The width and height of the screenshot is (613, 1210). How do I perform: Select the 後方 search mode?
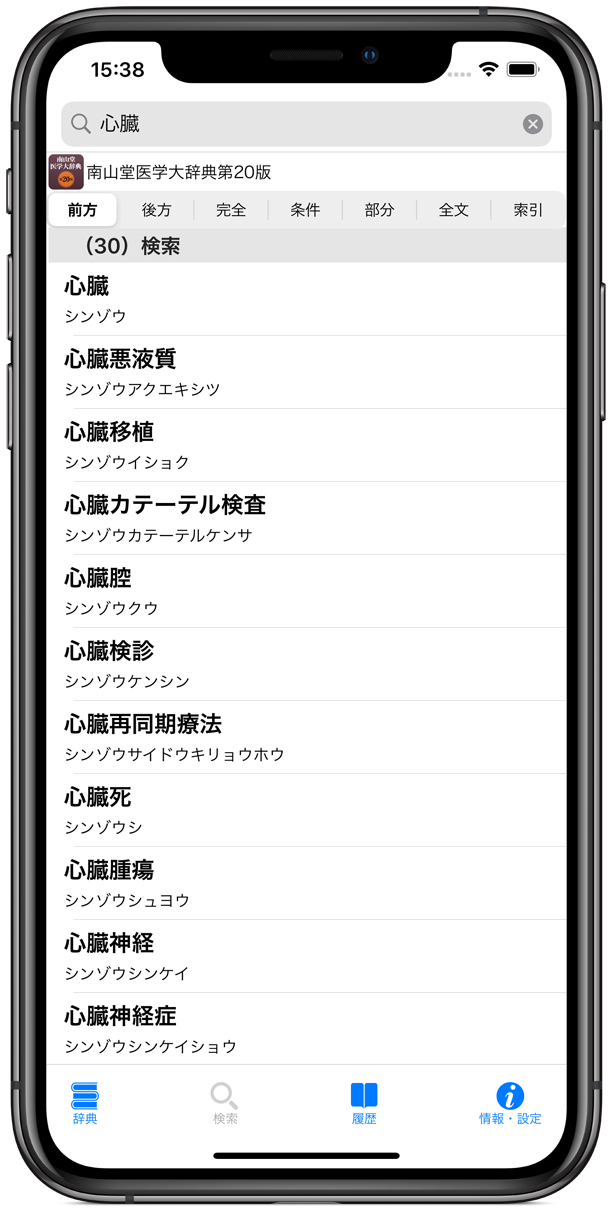[157, 210]
